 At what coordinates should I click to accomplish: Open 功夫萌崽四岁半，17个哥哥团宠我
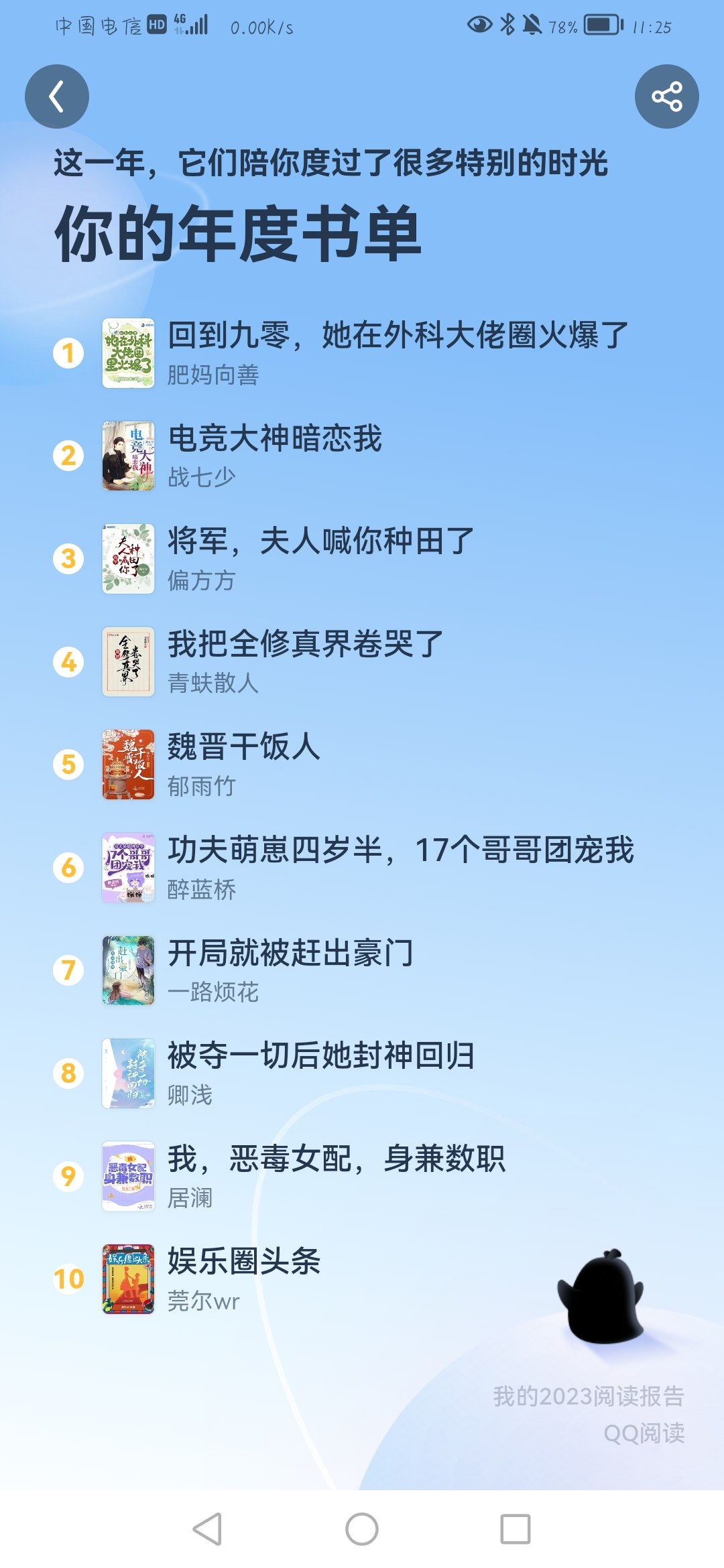(362, 868)
